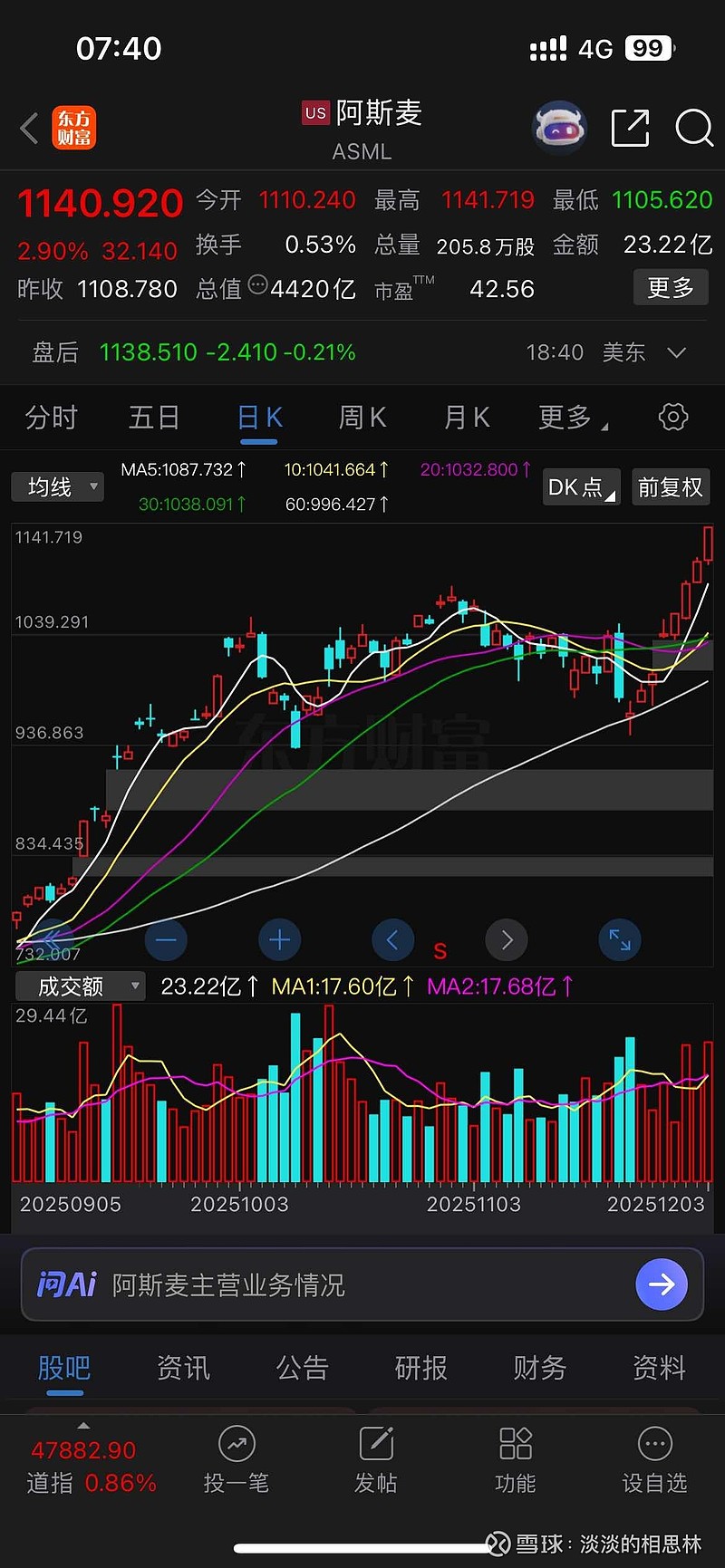Navigate back with the left arrow
Image resolution: width=725 pixels, height=1568 pixels.
28,128
